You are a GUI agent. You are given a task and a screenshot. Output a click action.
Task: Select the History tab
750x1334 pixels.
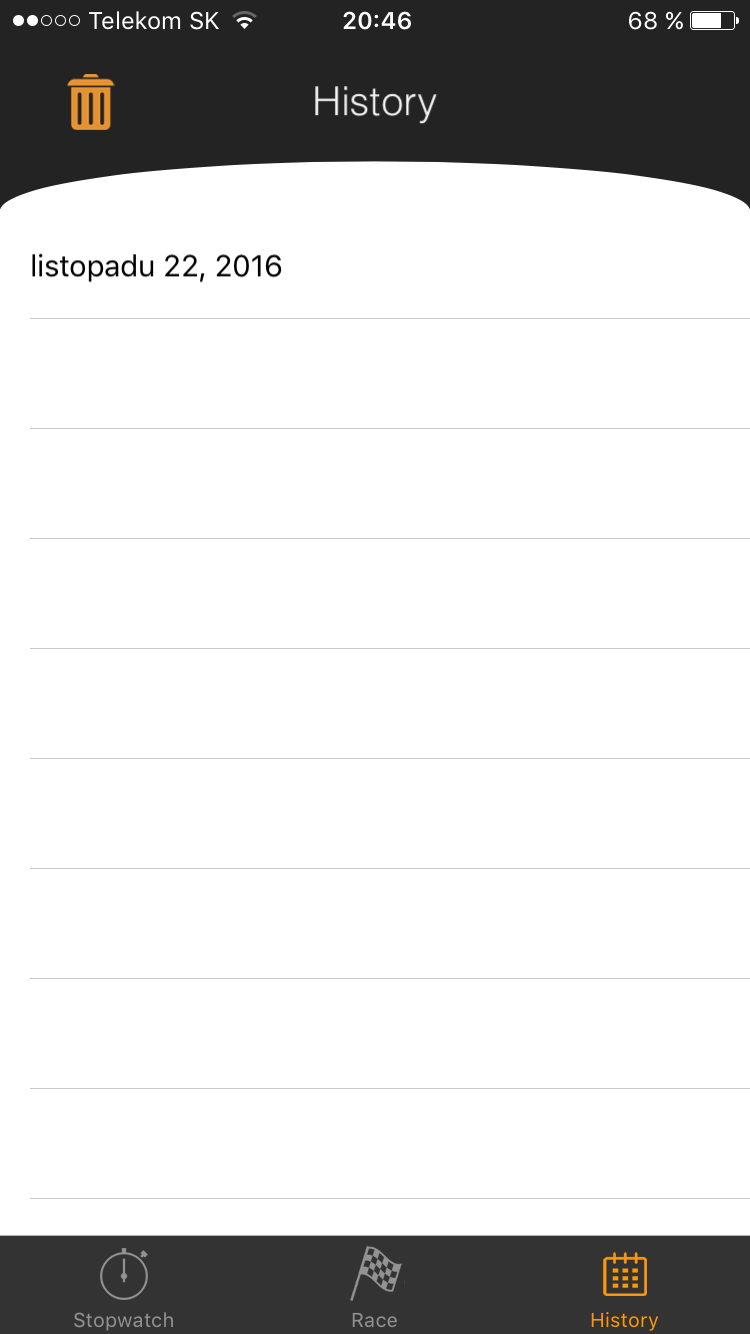click(624, 1288)
